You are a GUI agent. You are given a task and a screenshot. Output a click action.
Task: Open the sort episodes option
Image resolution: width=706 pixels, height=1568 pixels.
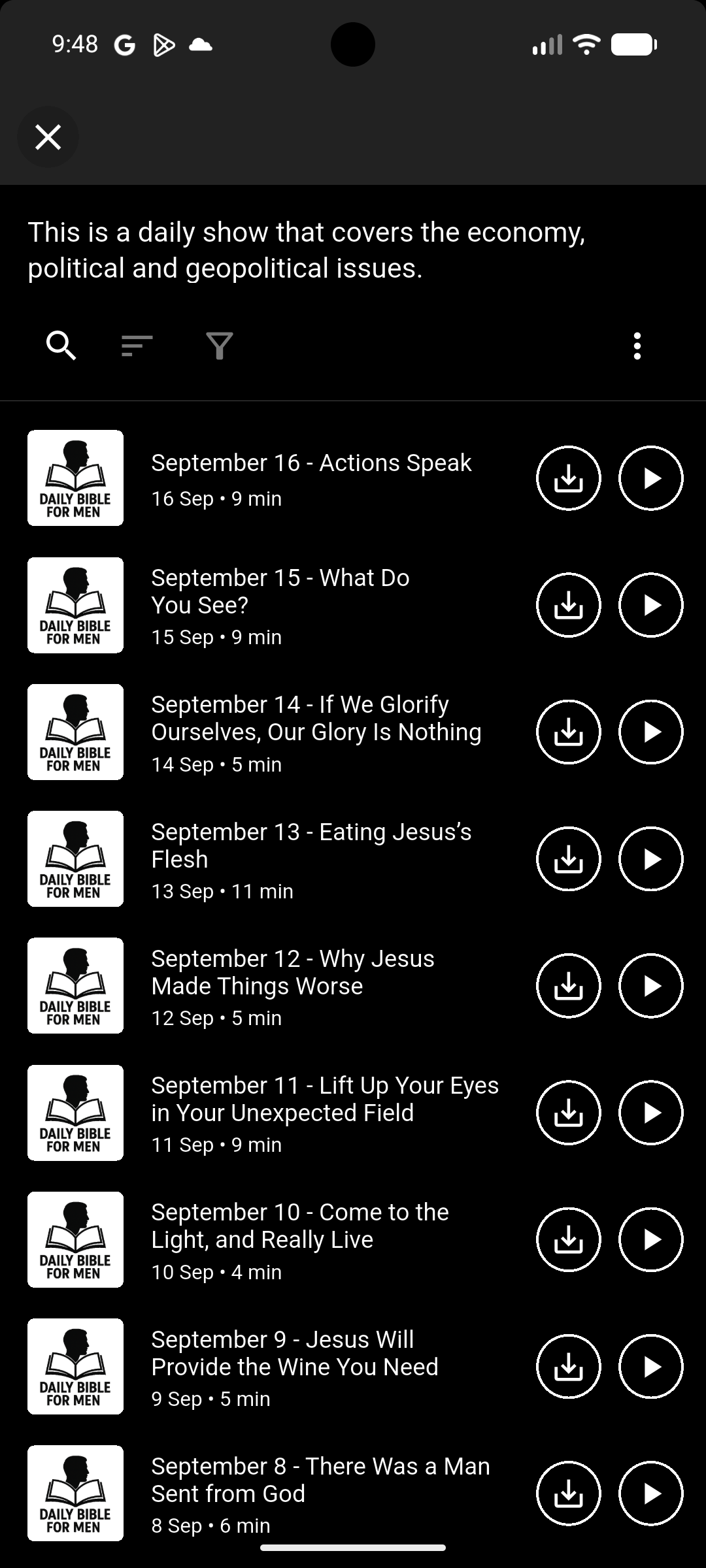coord(137,346)
